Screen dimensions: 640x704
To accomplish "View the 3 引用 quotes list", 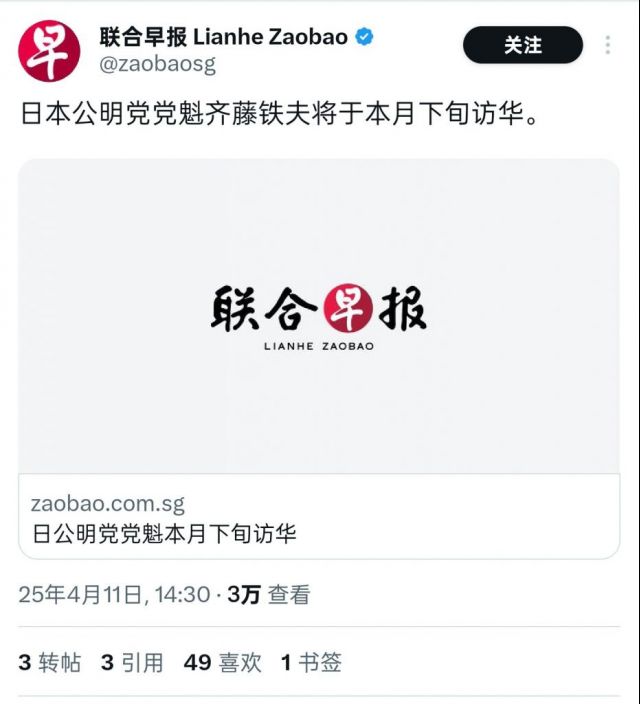I will point(131,662).
